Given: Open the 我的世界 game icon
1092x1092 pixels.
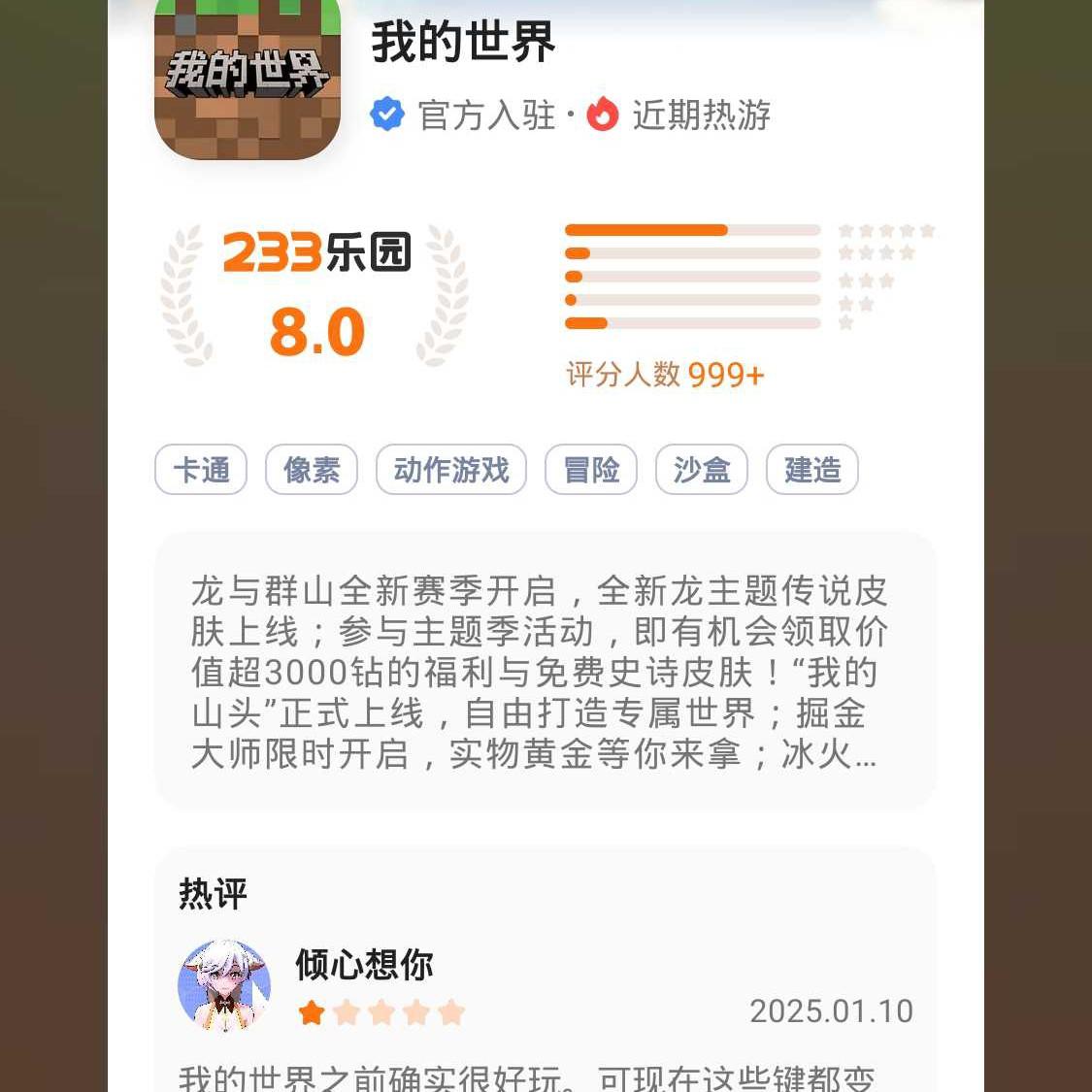Looking at the screenshot, I should (x=247, y=76).
